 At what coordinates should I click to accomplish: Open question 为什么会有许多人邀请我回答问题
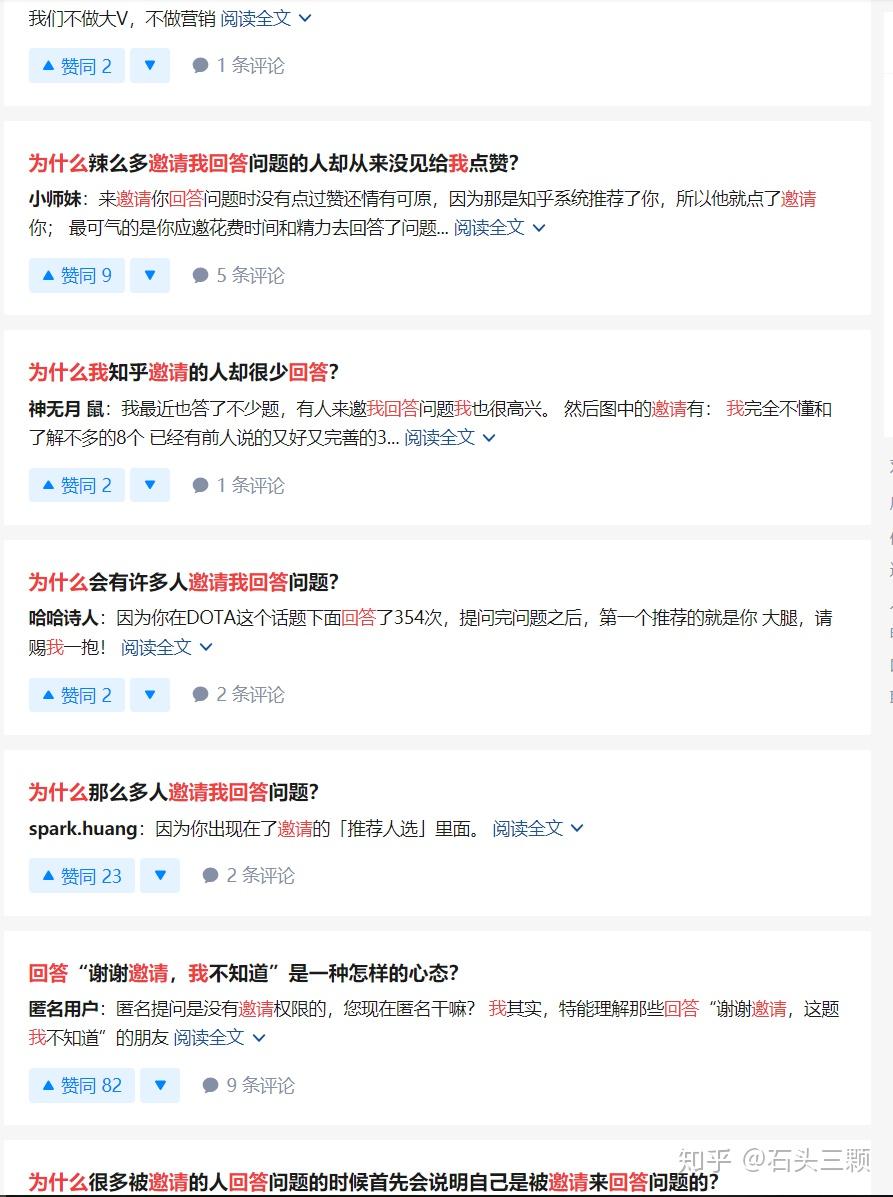click(183, 582)
